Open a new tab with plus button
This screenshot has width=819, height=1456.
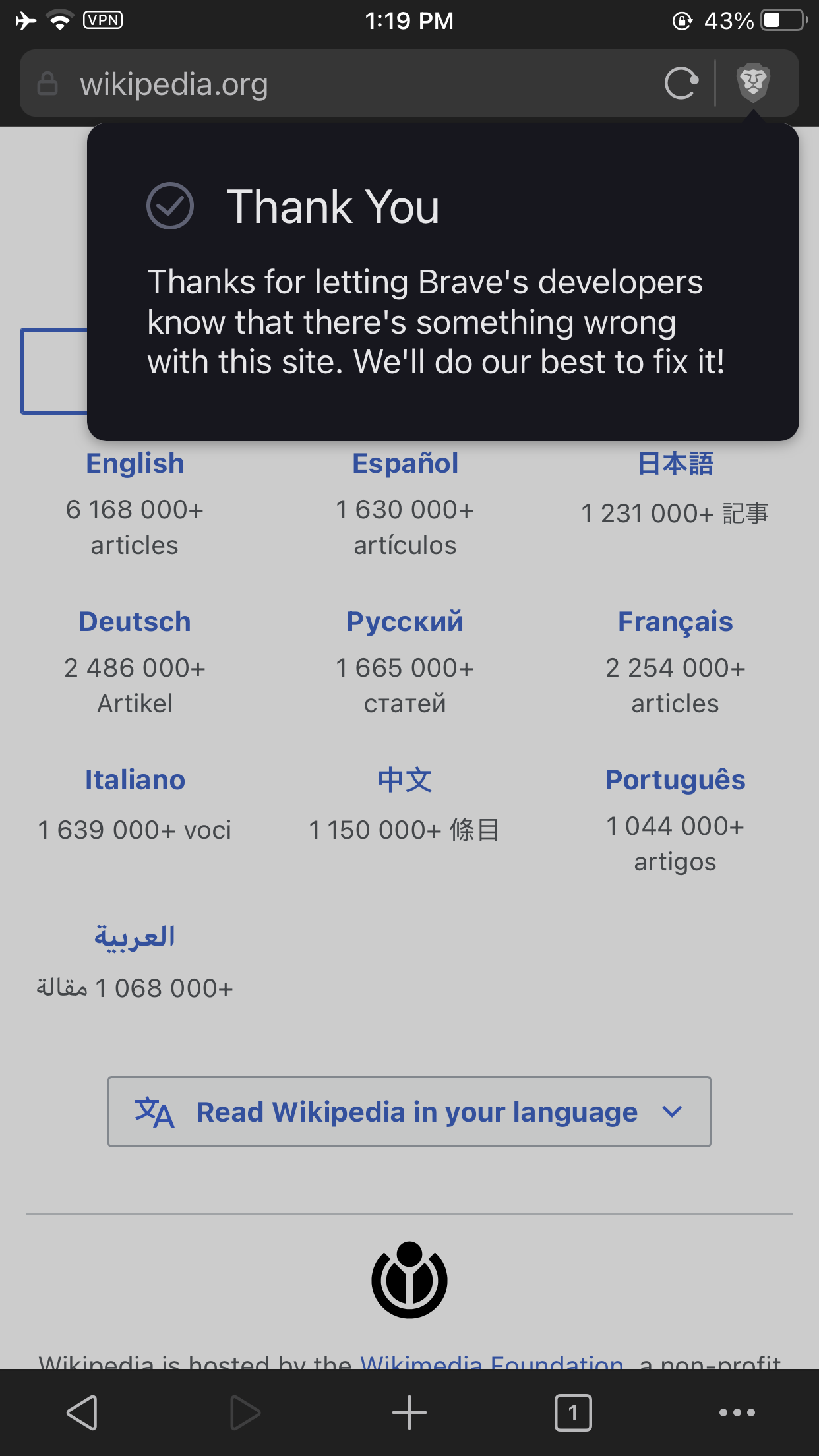point(409,1412)
